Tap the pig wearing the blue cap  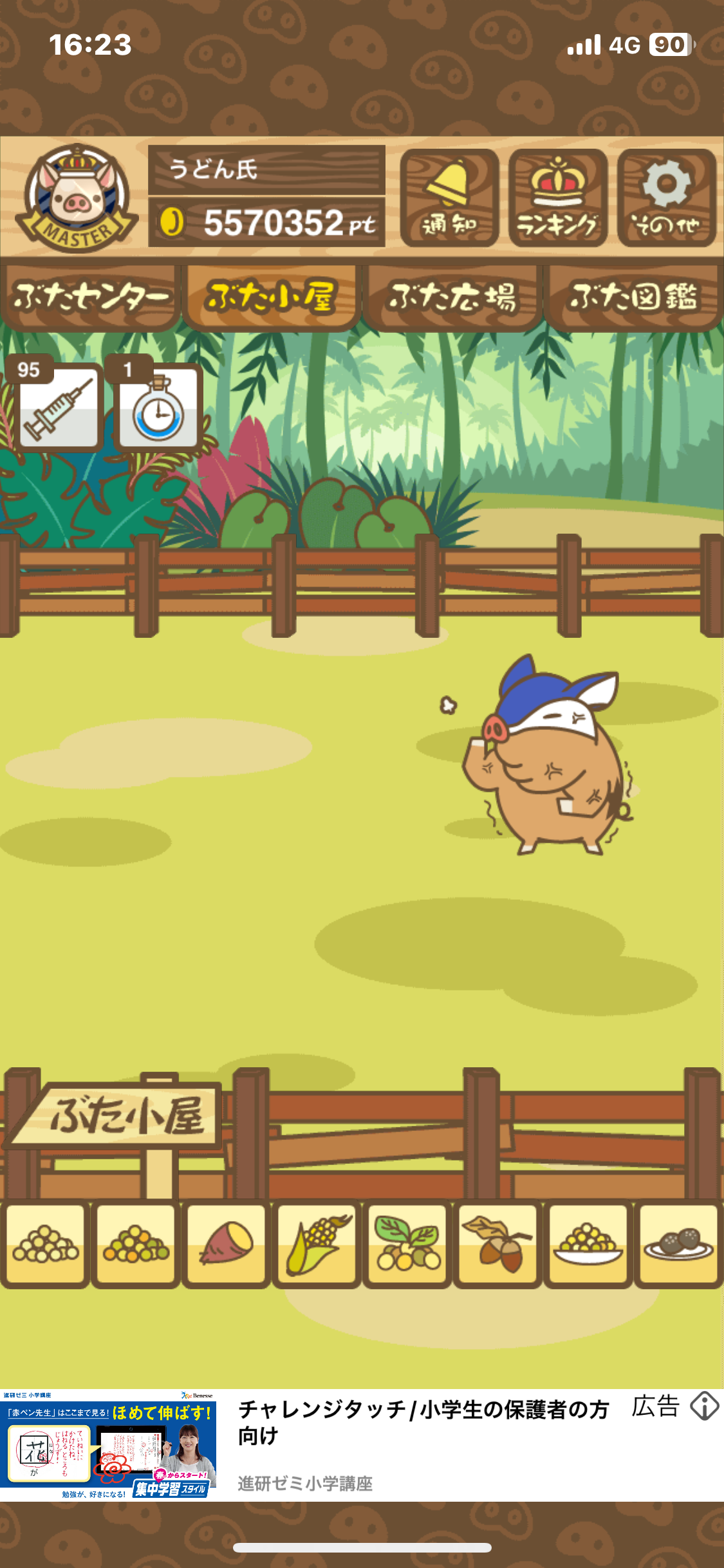[547, 754]
